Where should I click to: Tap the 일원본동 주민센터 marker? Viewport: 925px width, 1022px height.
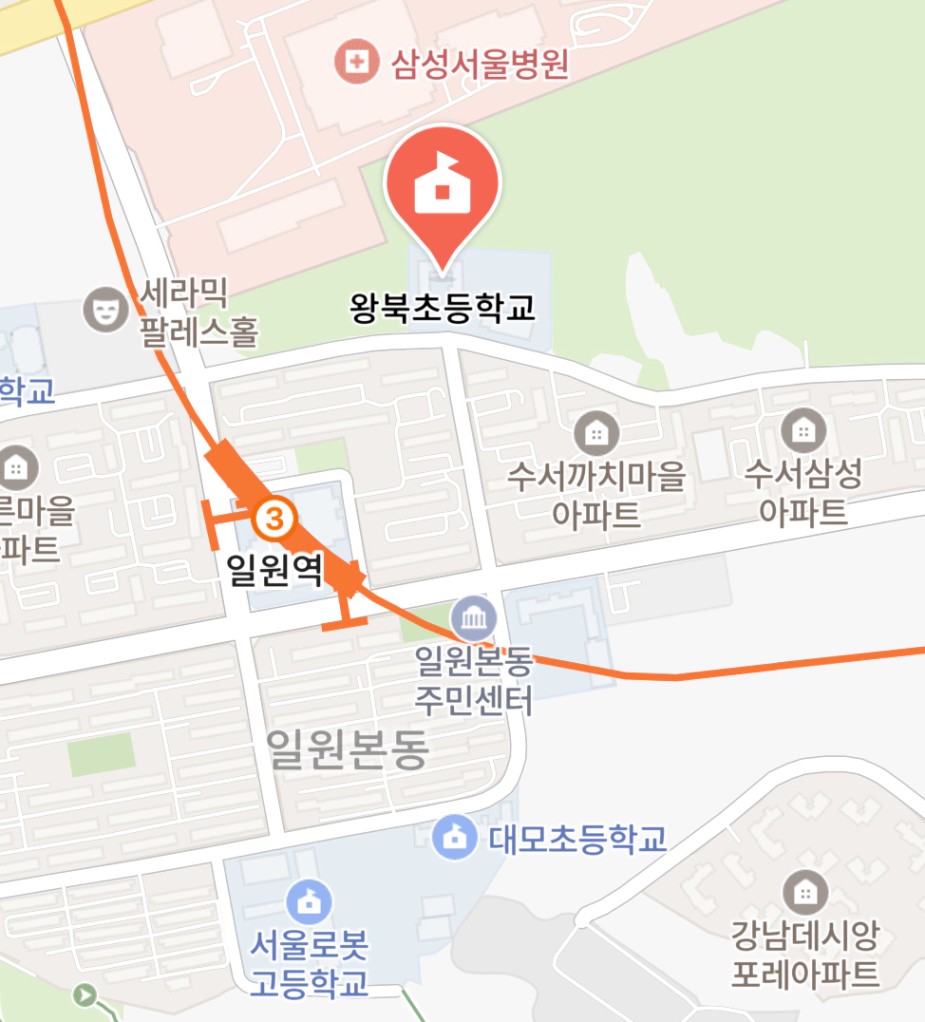coord(473,619)
